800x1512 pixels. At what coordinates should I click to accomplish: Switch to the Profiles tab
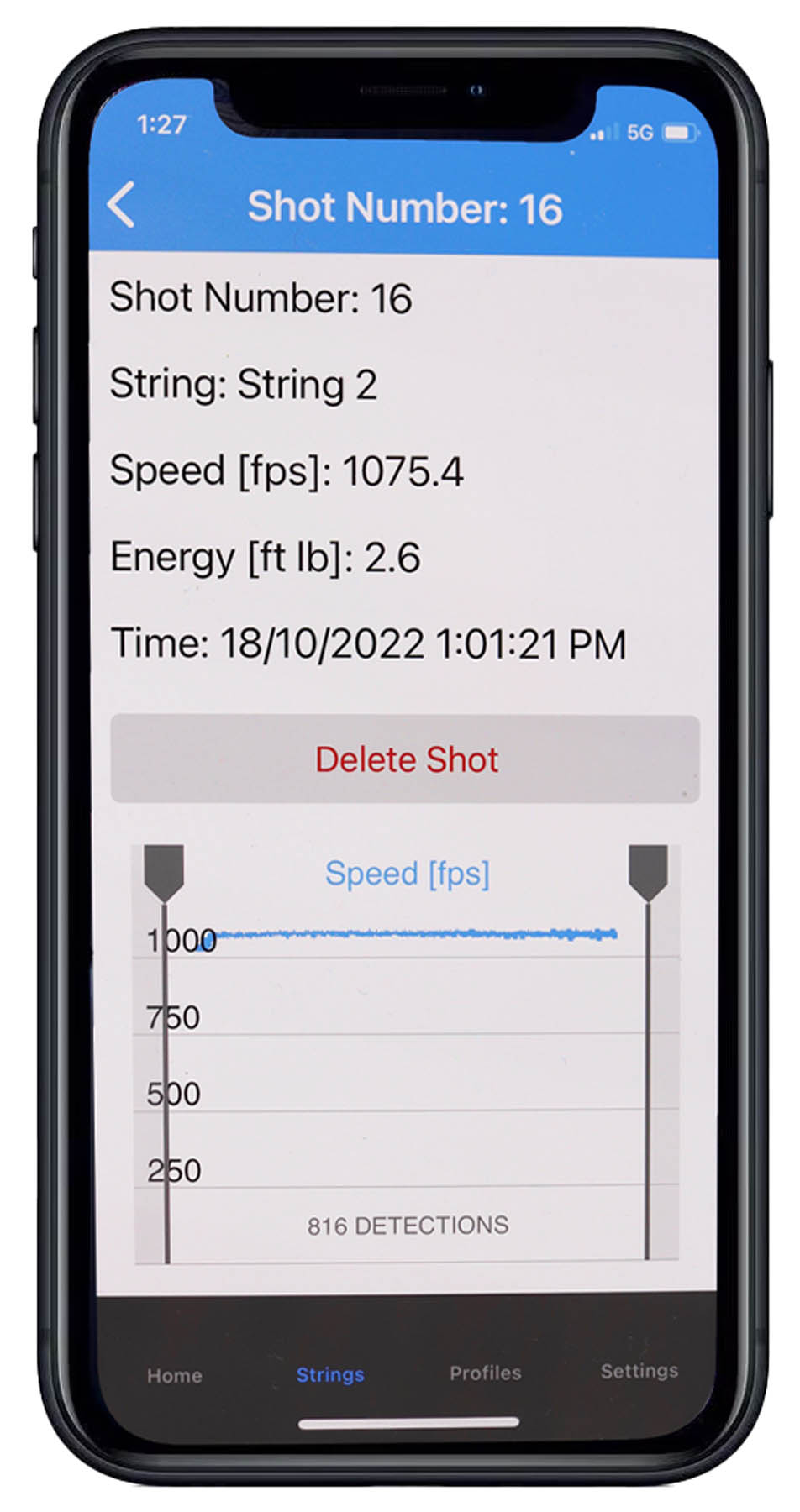(x=485, y=1373)
